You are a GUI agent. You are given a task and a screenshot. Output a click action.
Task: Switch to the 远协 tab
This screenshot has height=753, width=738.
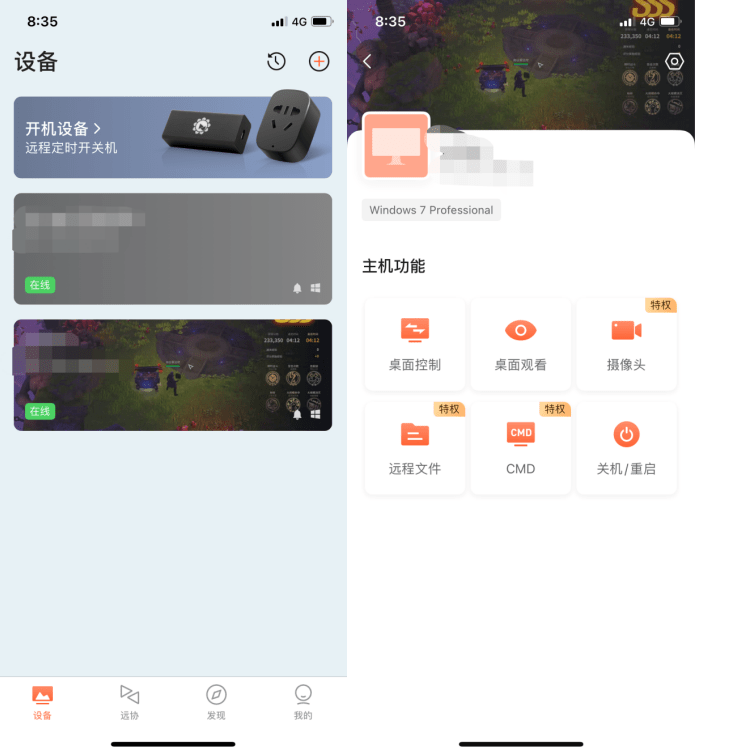point(130,701)
